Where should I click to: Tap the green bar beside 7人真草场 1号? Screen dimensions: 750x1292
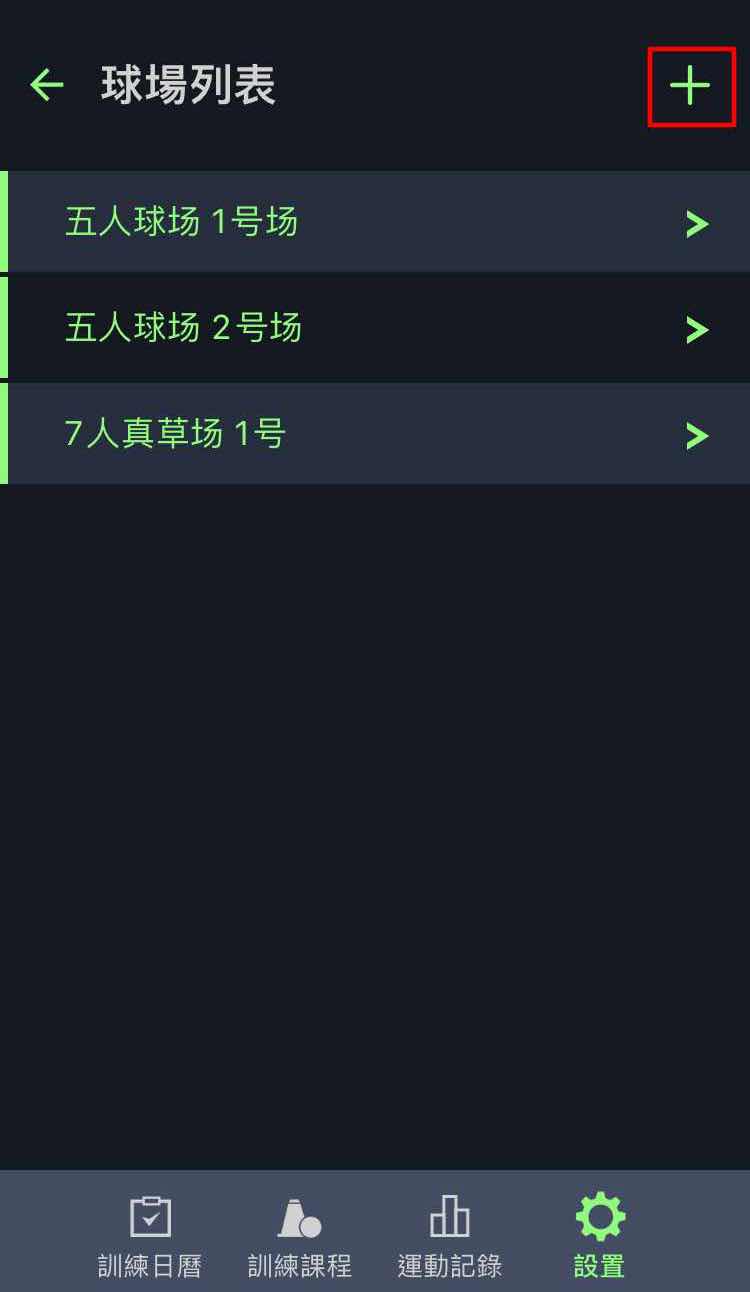[x=5, y=435]
